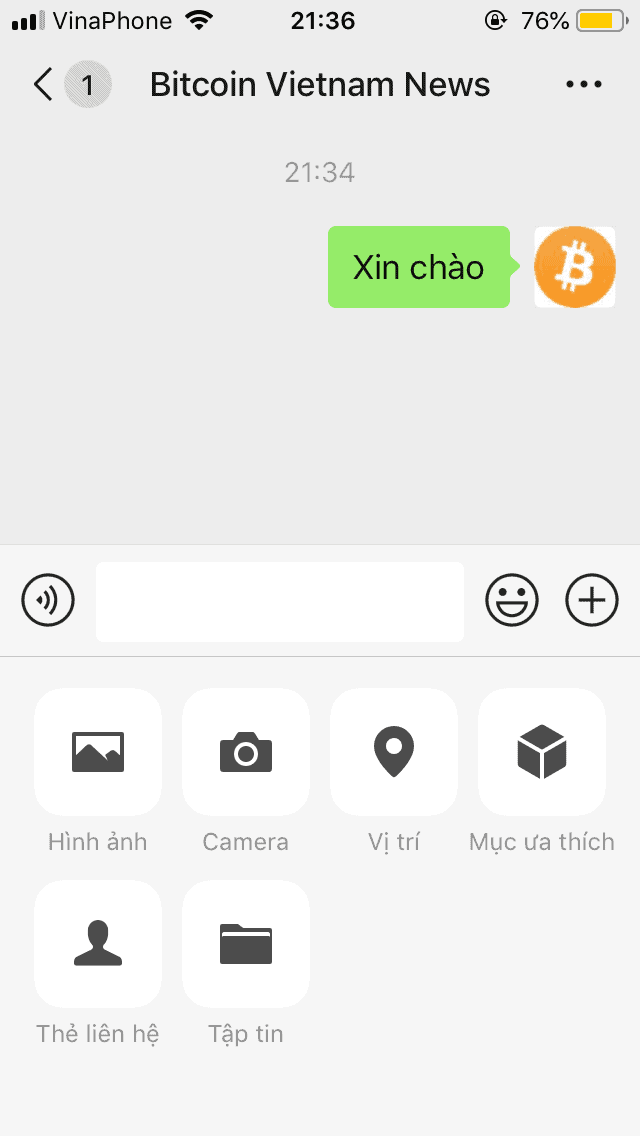Image resolution: width=640 pixels, height=1136 pixels.
Task: Open the emoji sticker panel
Action: point(512,601)
